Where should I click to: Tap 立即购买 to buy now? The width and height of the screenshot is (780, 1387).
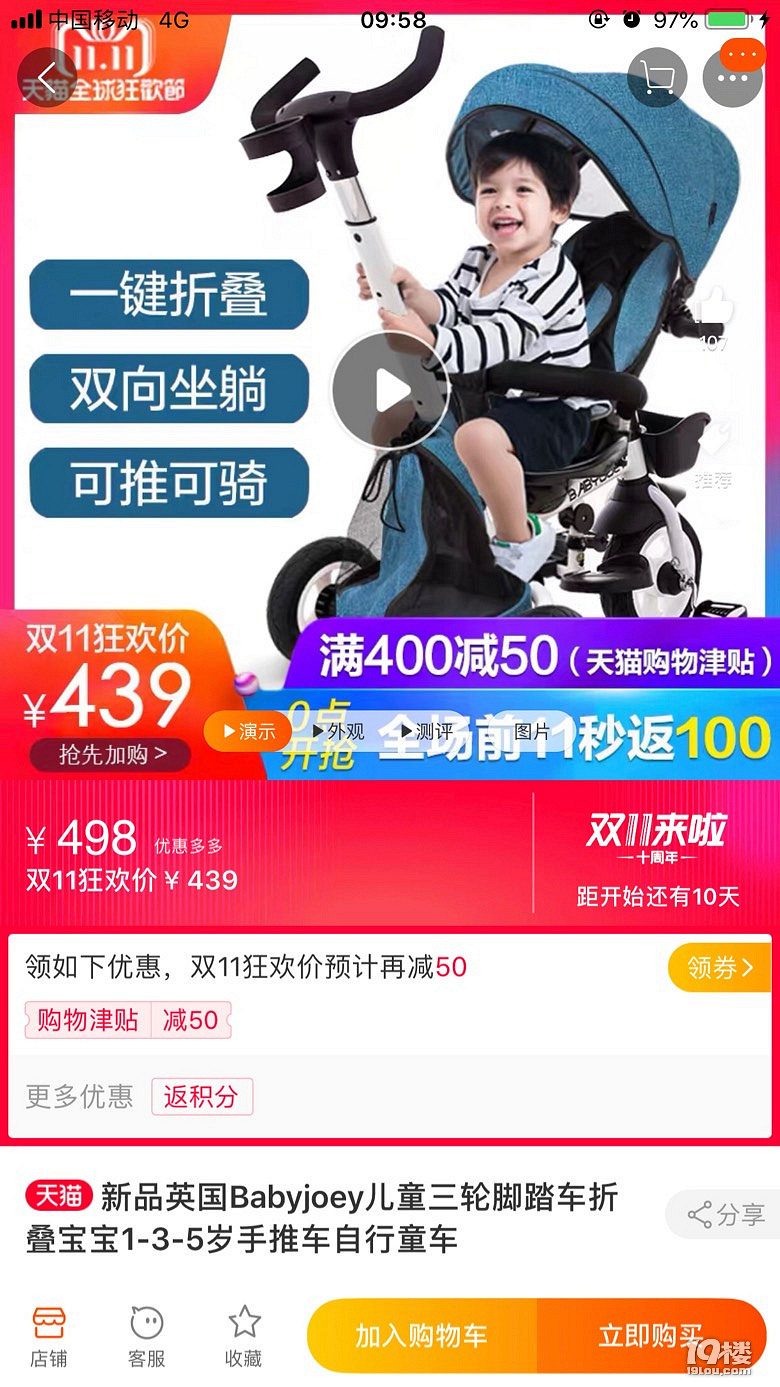point(651,1335)
